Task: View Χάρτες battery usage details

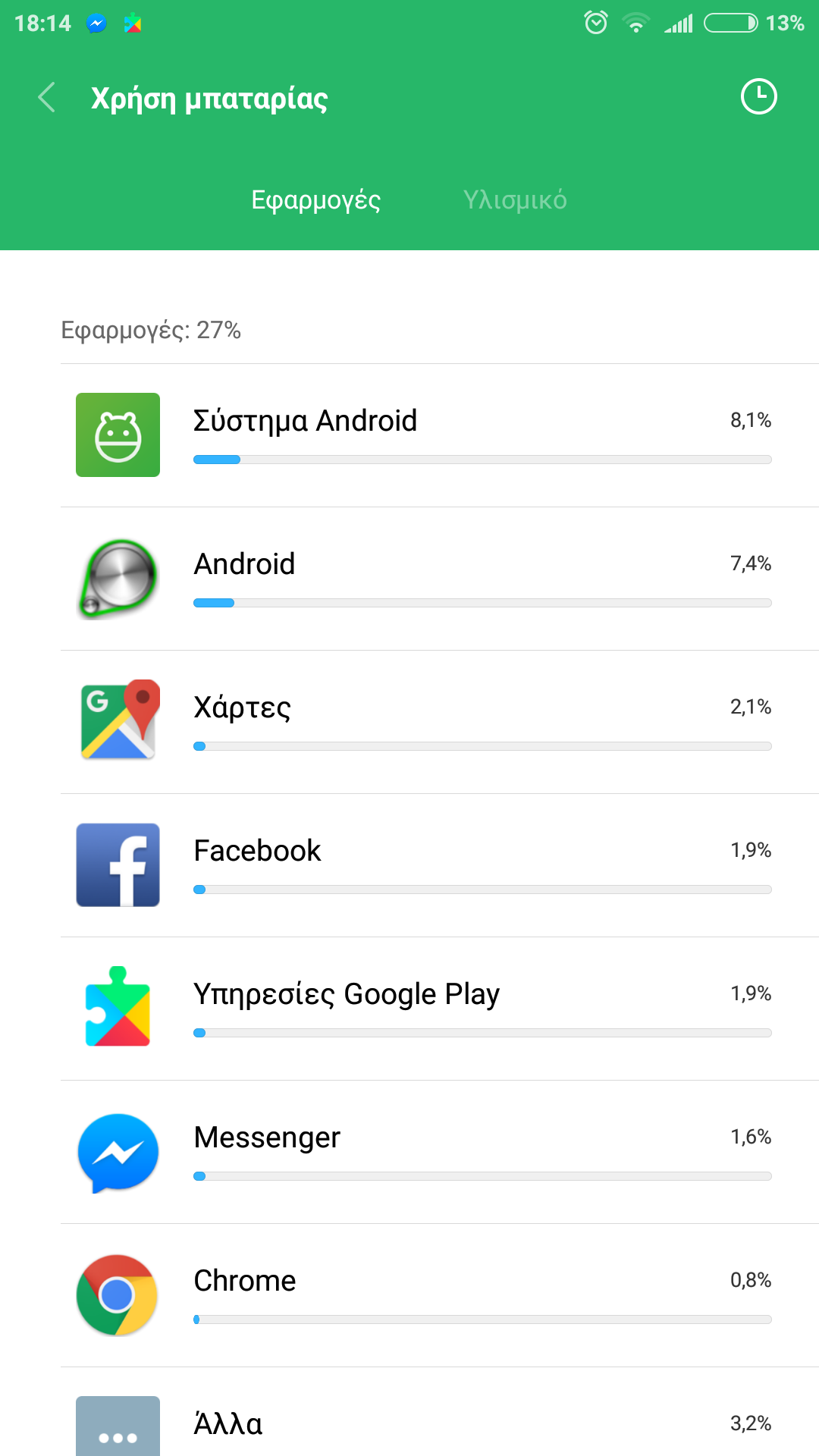Action: (x=440, y=722)
